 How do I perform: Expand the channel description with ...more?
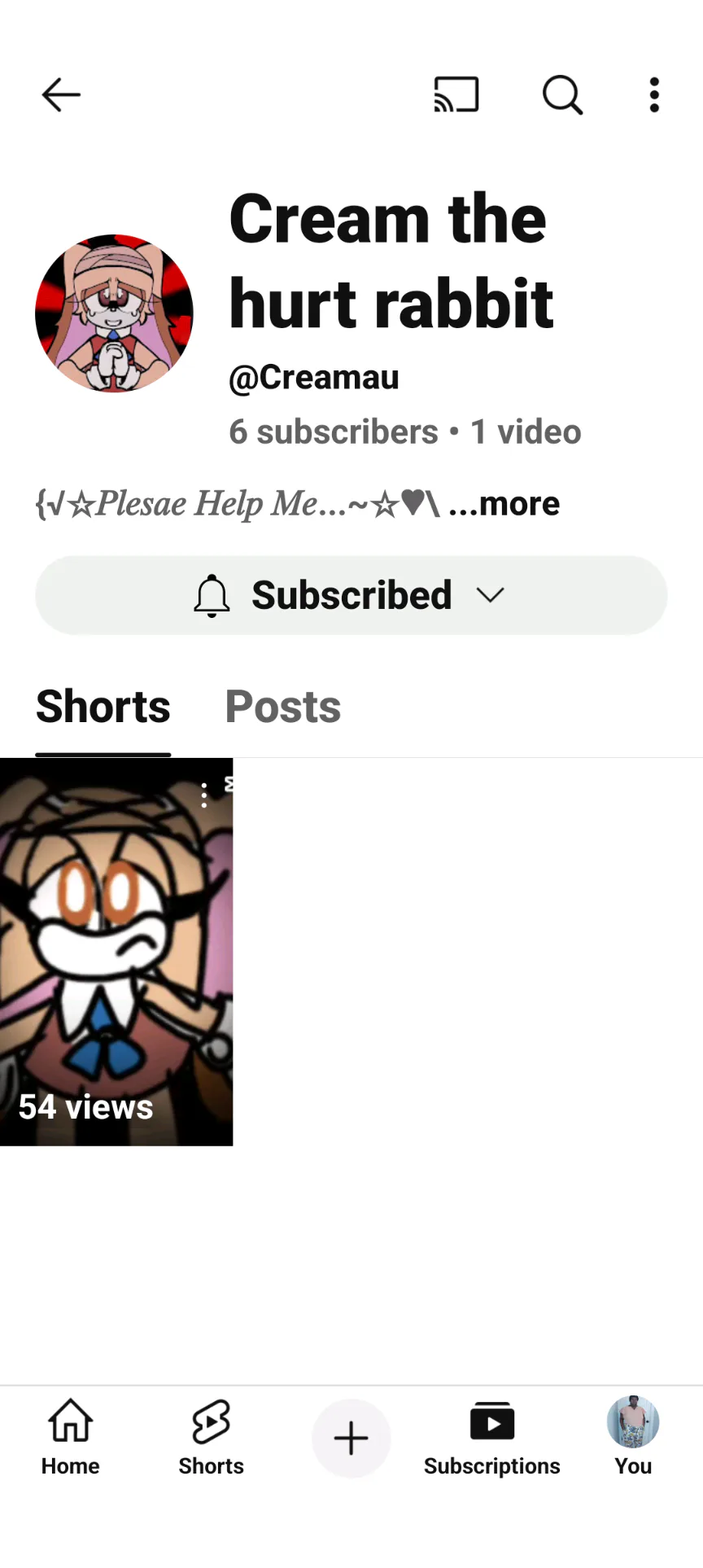[x=504, y=504]
